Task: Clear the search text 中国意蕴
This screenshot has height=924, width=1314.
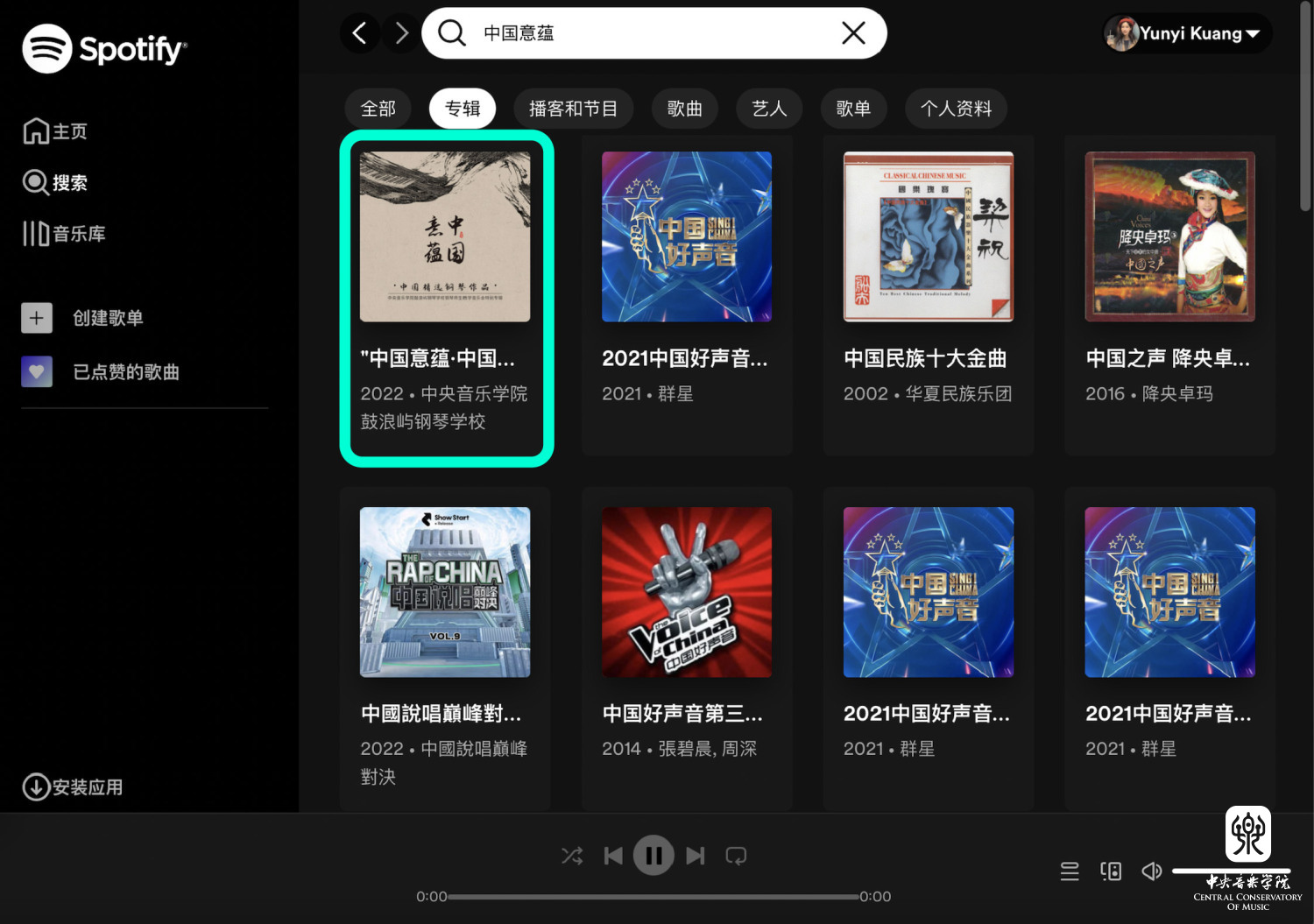Action: click(x=852, y=33)
